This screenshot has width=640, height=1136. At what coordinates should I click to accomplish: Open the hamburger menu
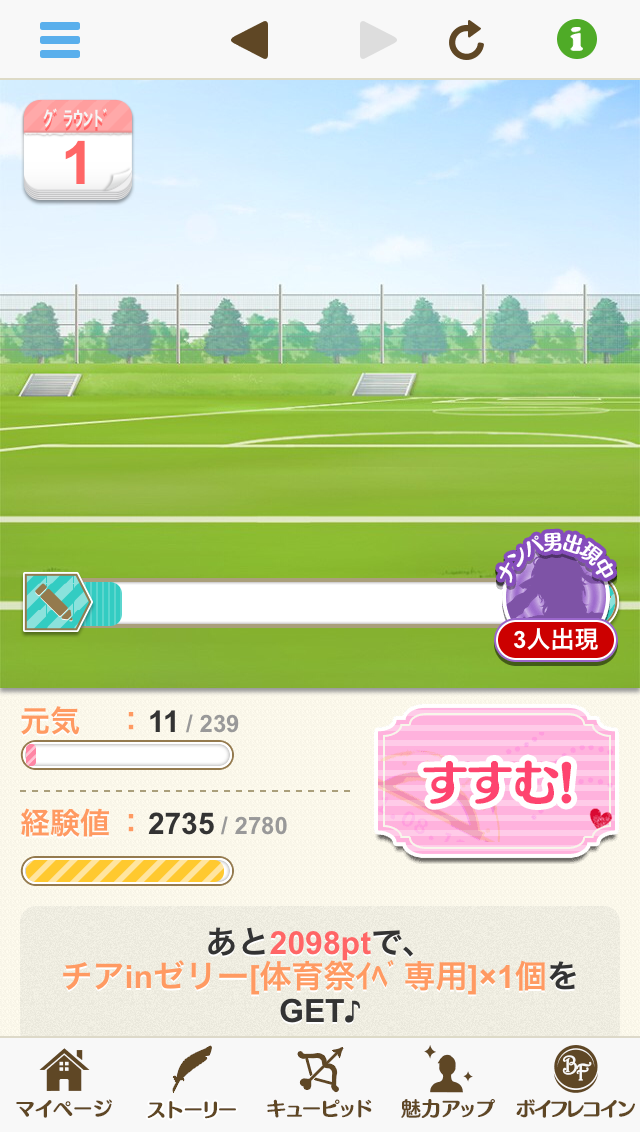[x=60, y=40]
